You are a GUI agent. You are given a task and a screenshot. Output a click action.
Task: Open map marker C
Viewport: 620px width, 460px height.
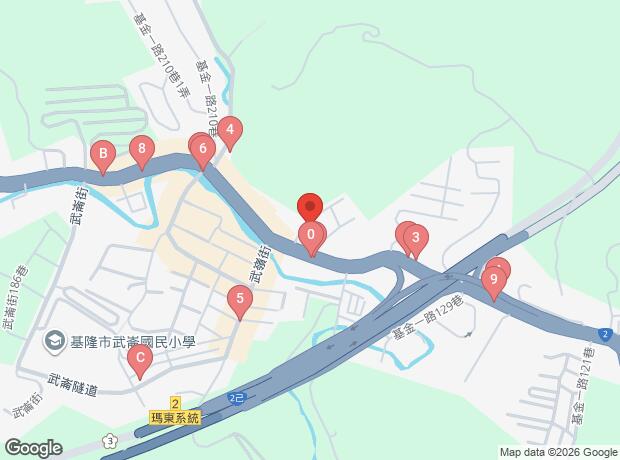(140, 362)
